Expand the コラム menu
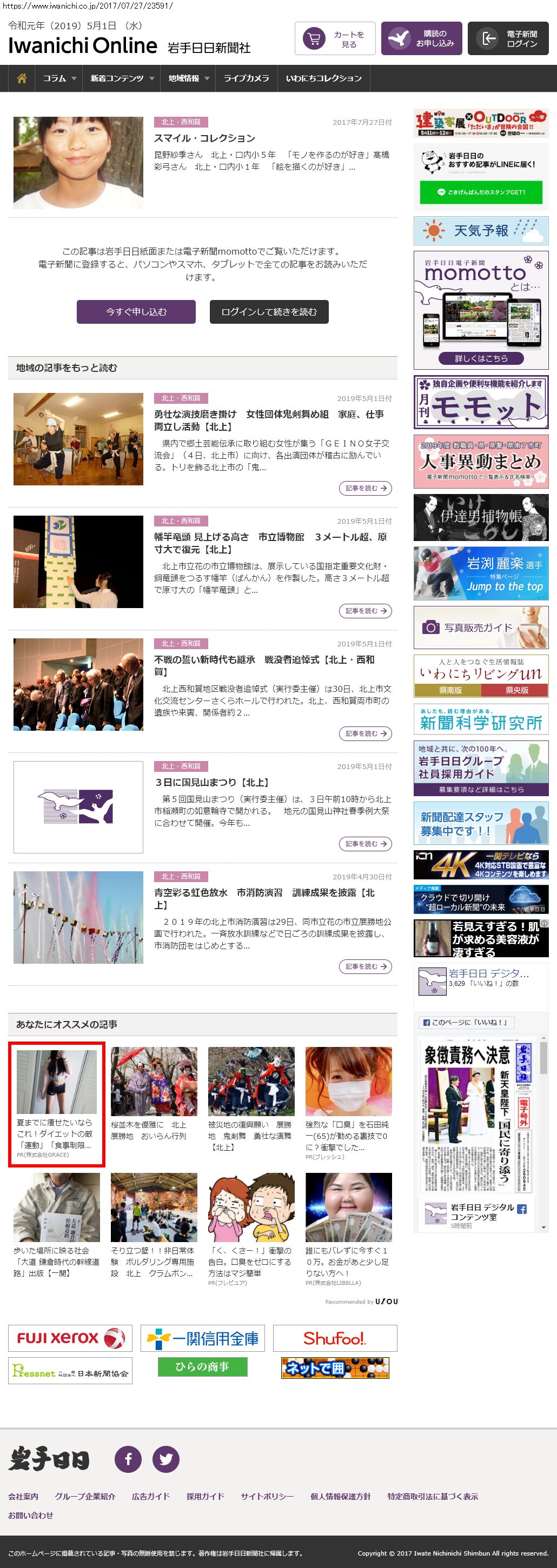The image size is (557, 1568). pos(59,78)
